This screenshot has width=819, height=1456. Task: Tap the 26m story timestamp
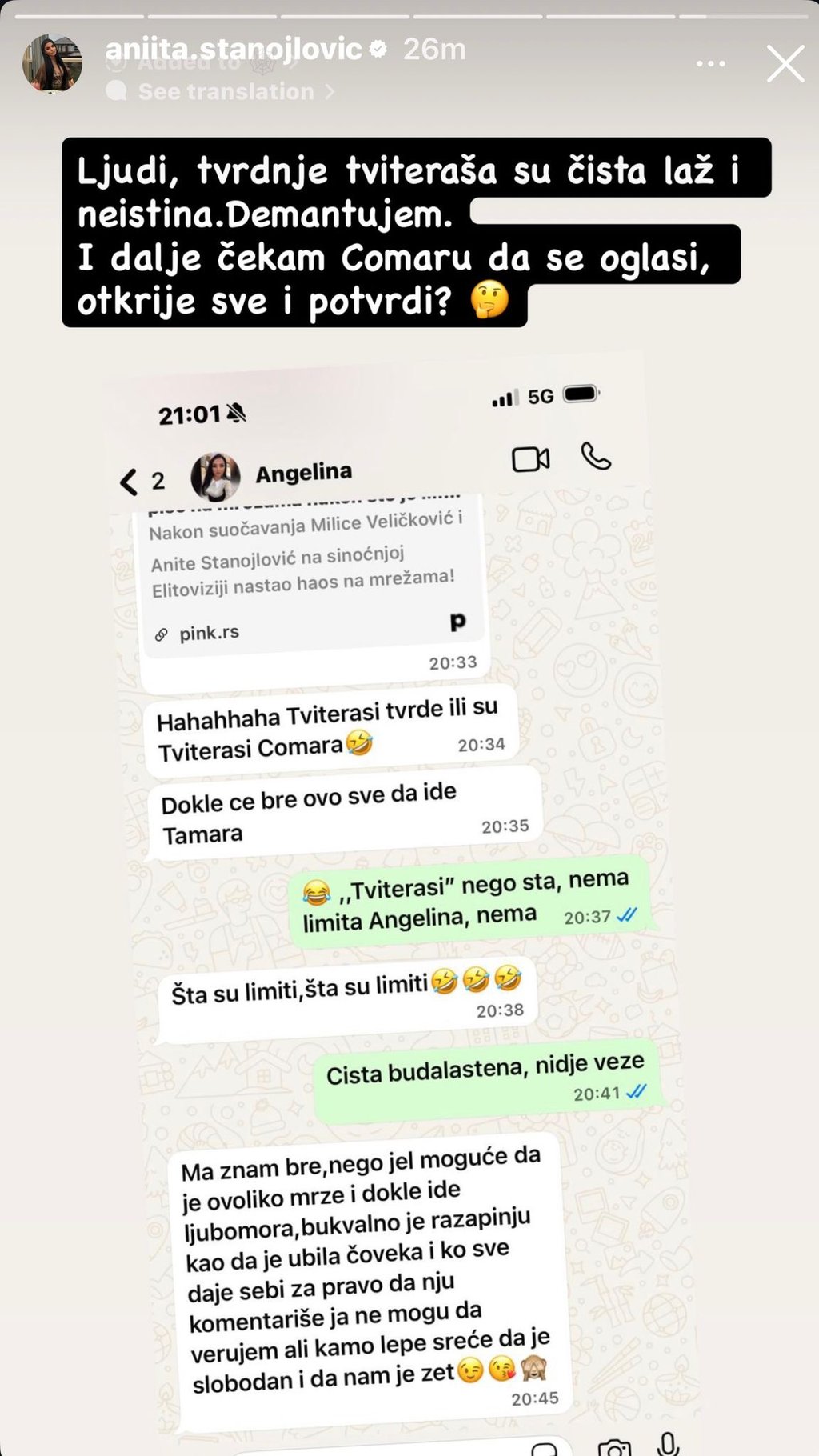[x=432, y=47]
